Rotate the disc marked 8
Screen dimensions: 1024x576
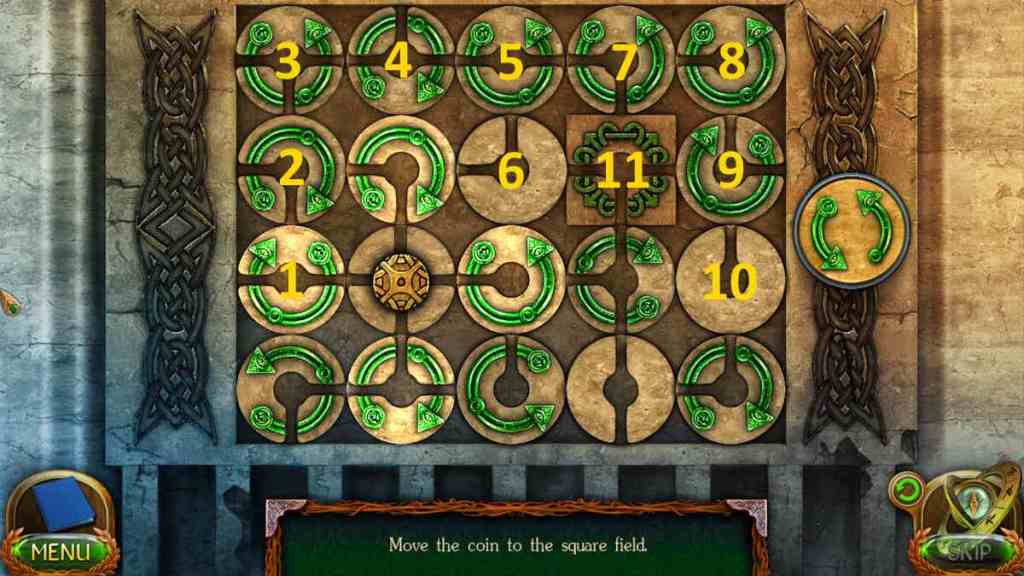point(731,60)
